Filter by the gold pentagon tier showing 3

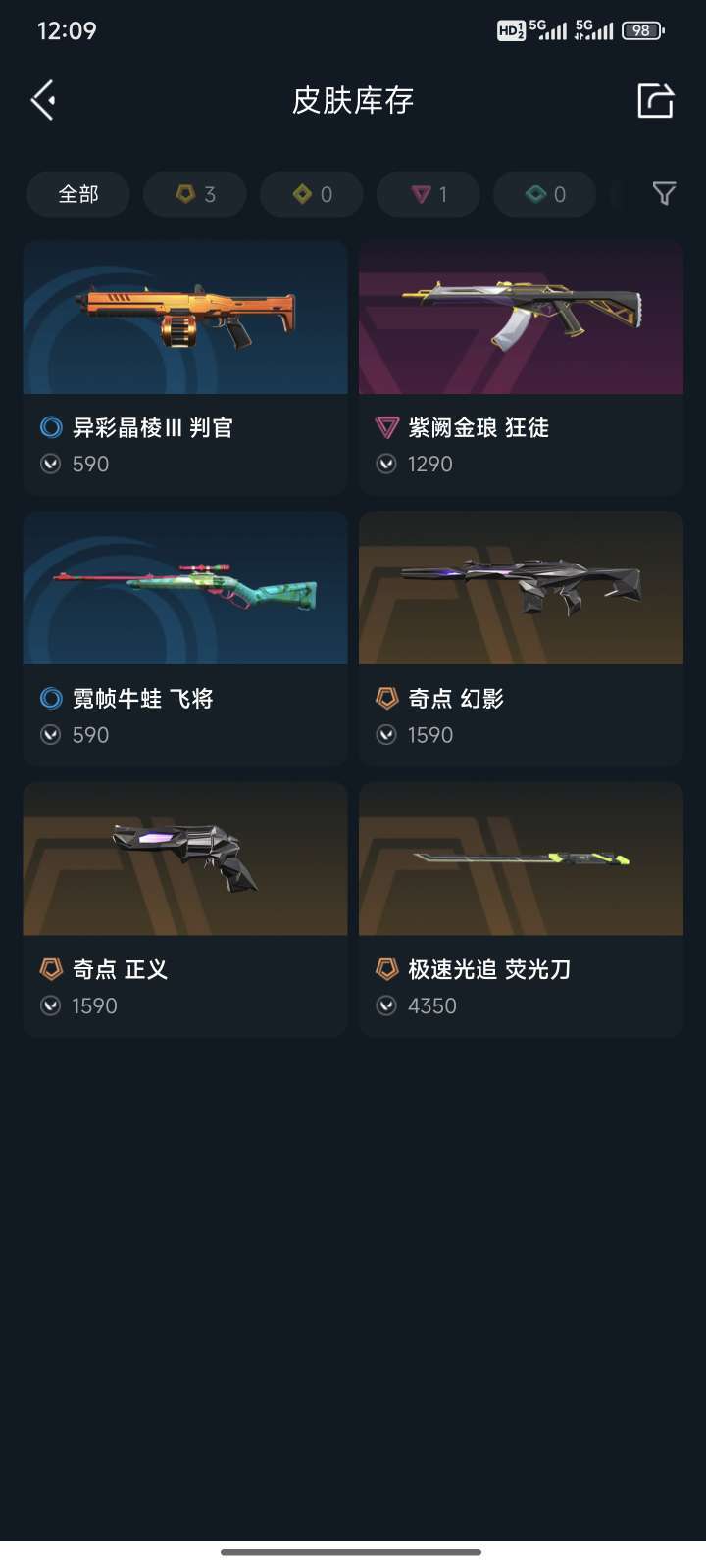point(195,194)
